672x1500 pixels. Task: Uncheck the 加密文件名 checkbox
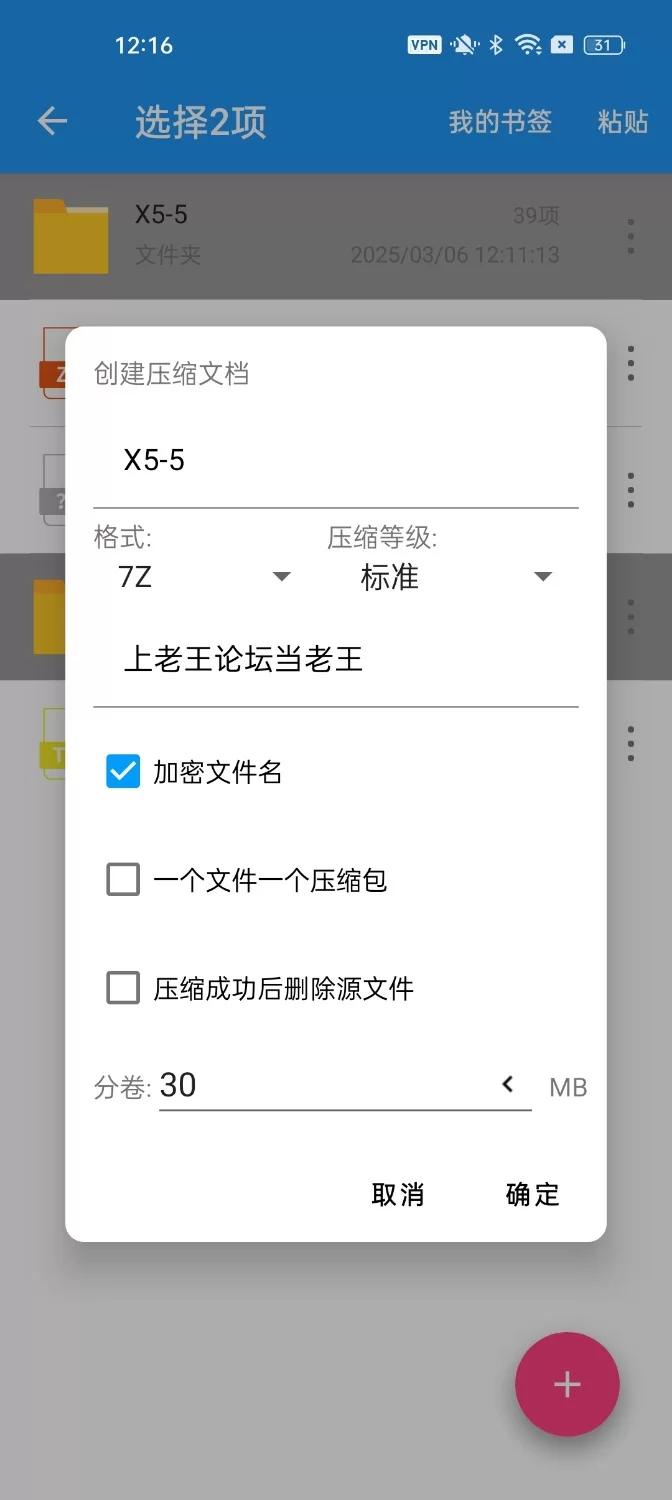pyautogui.click(x=123, y=772)
